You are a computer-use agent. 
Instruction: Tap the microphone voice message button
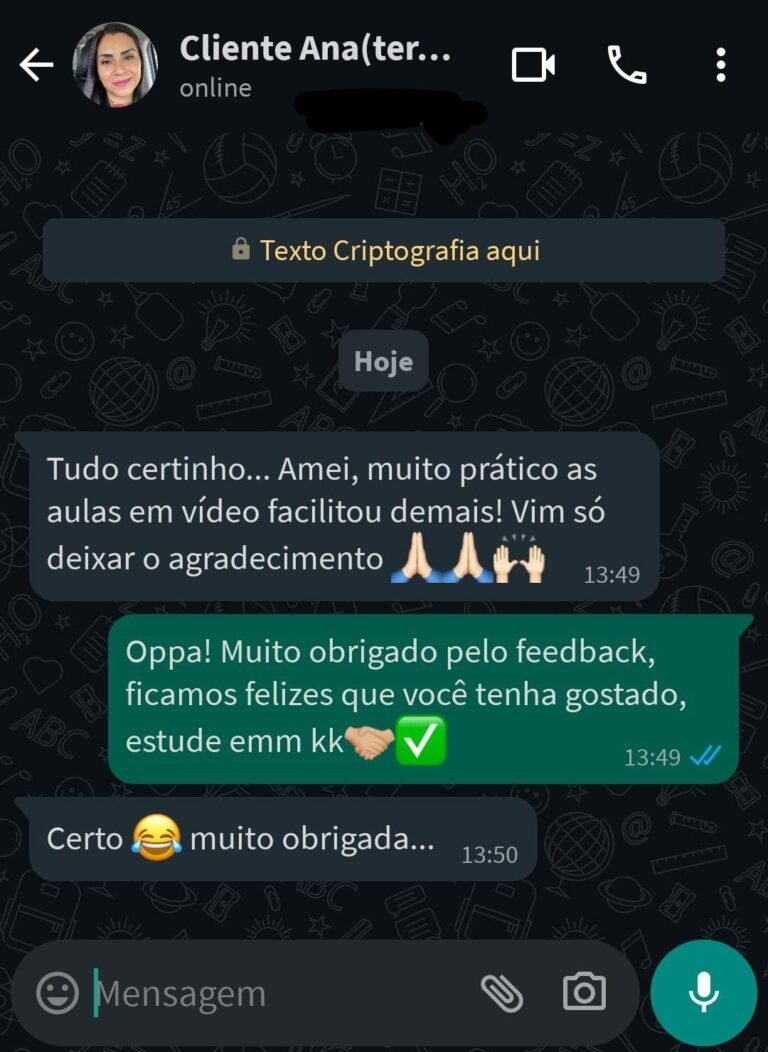pos(703,993)
